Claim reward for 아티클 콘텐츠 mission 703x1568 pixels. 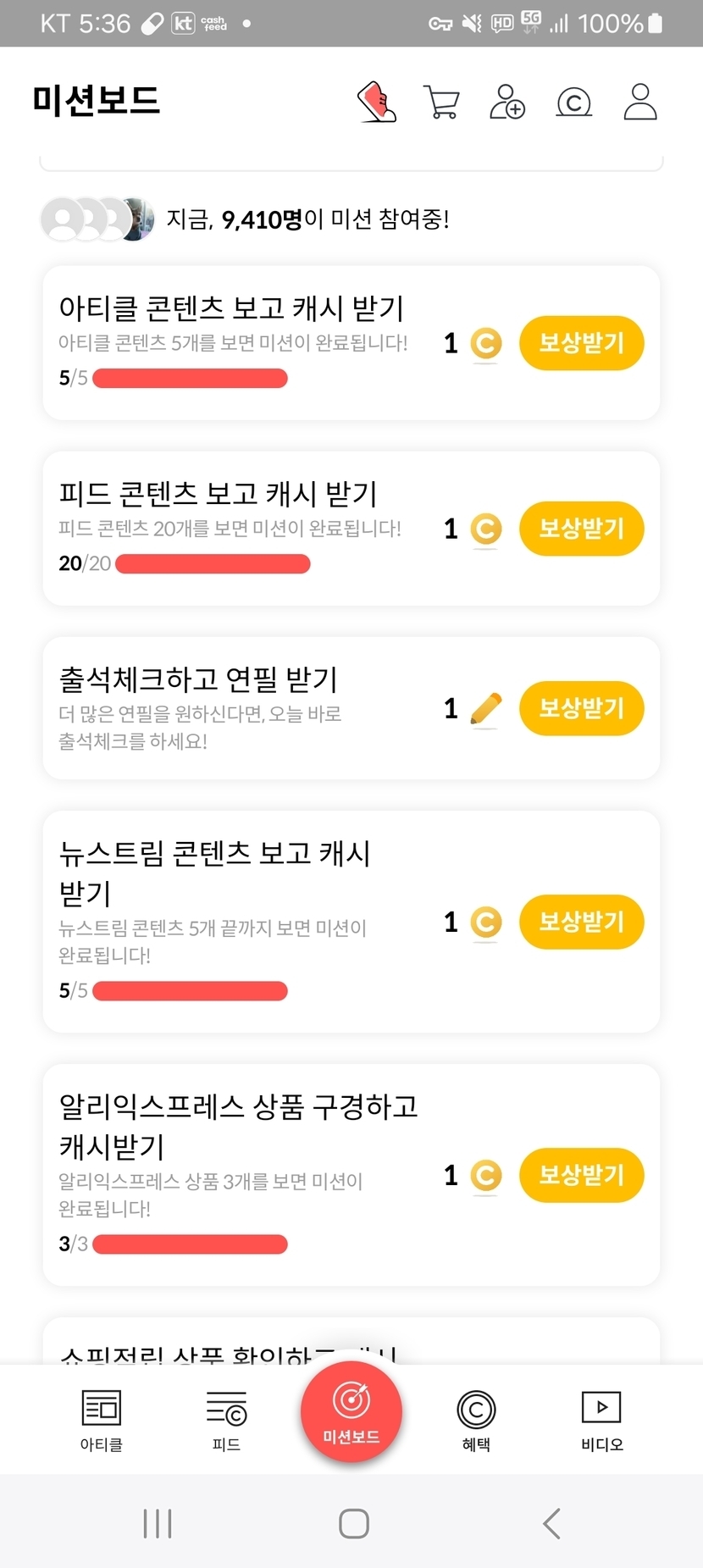coord(581,343)
